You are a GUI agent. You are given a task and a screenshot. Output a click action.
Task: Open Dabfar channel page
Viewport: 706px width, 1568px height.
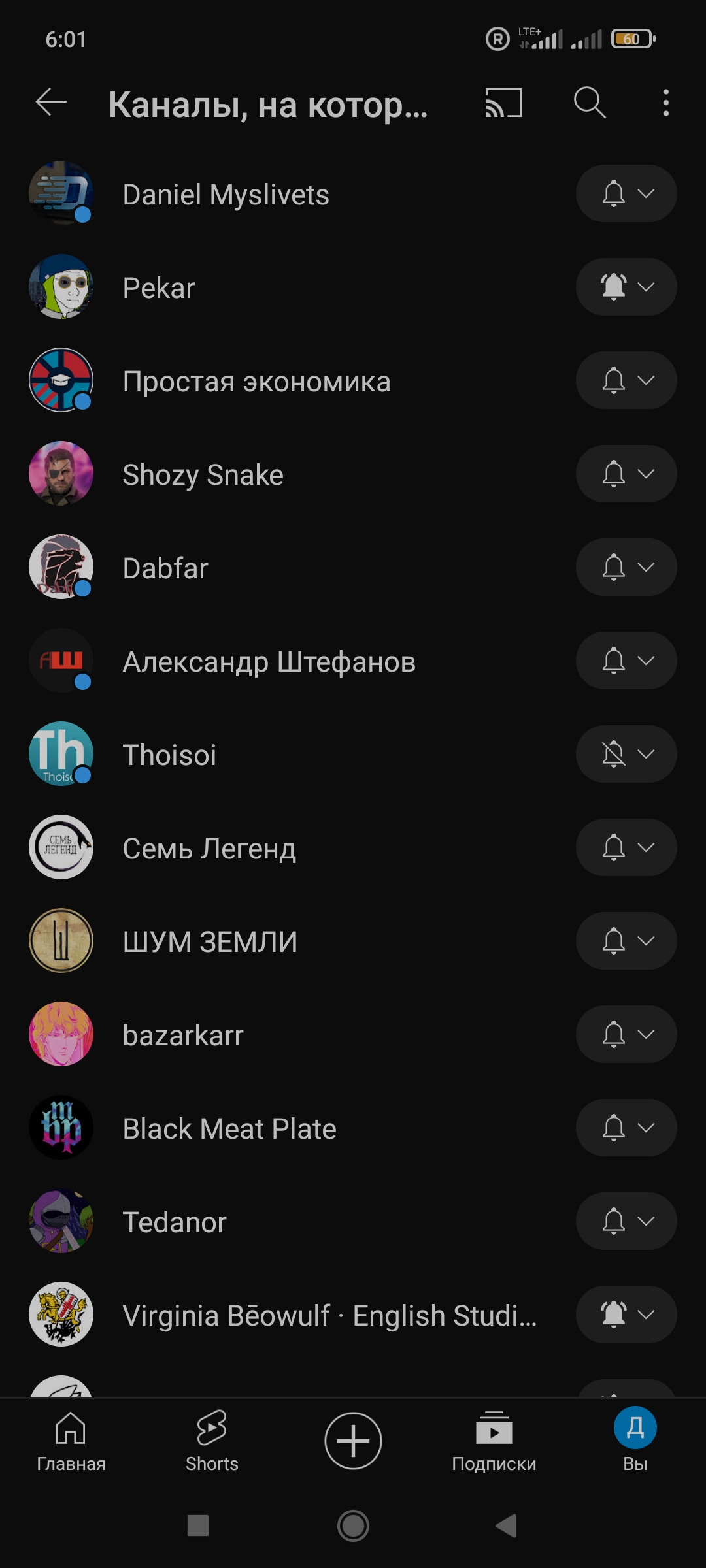(165, 568)
